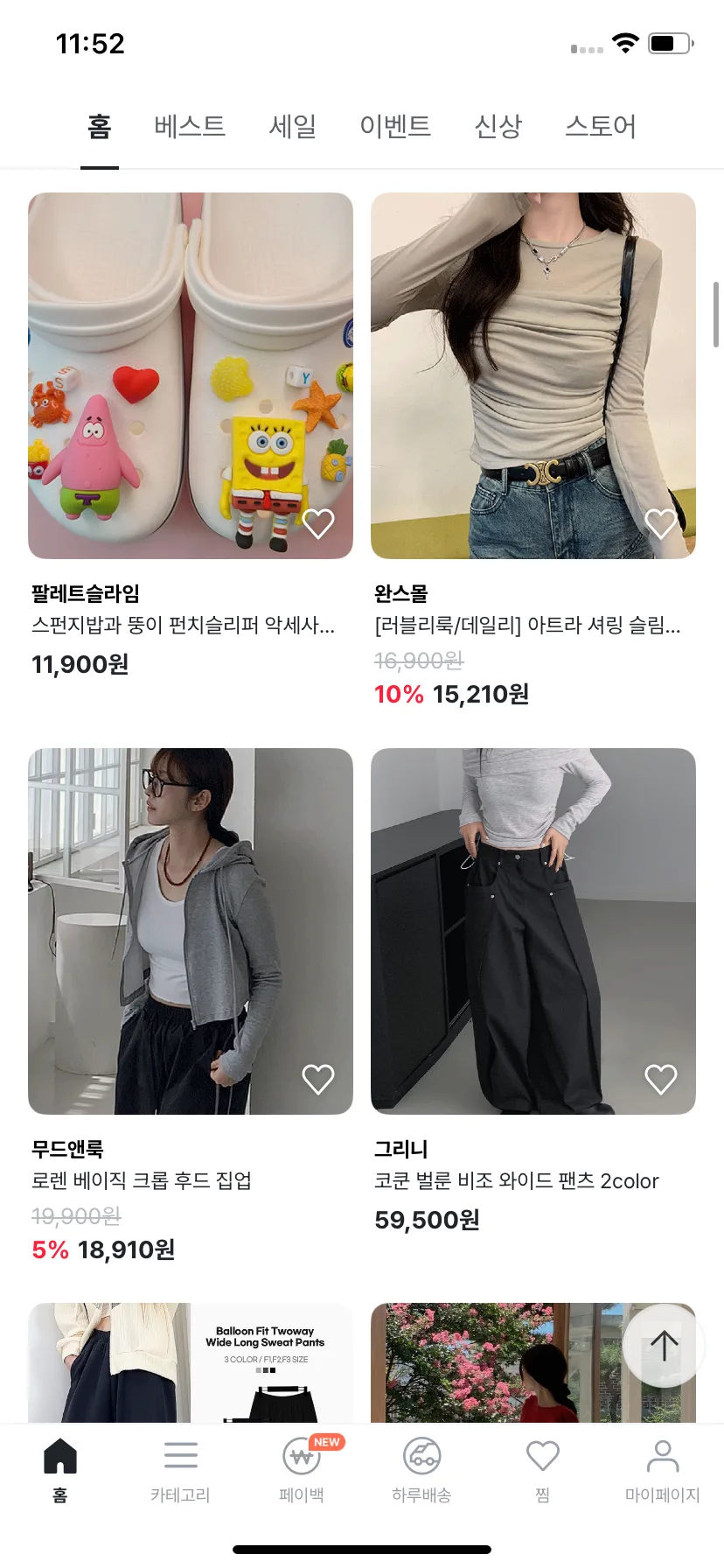The image size is (724, 1568).
Task: Switch to the 베스트 tab
Action: click(x=190, y=126)
